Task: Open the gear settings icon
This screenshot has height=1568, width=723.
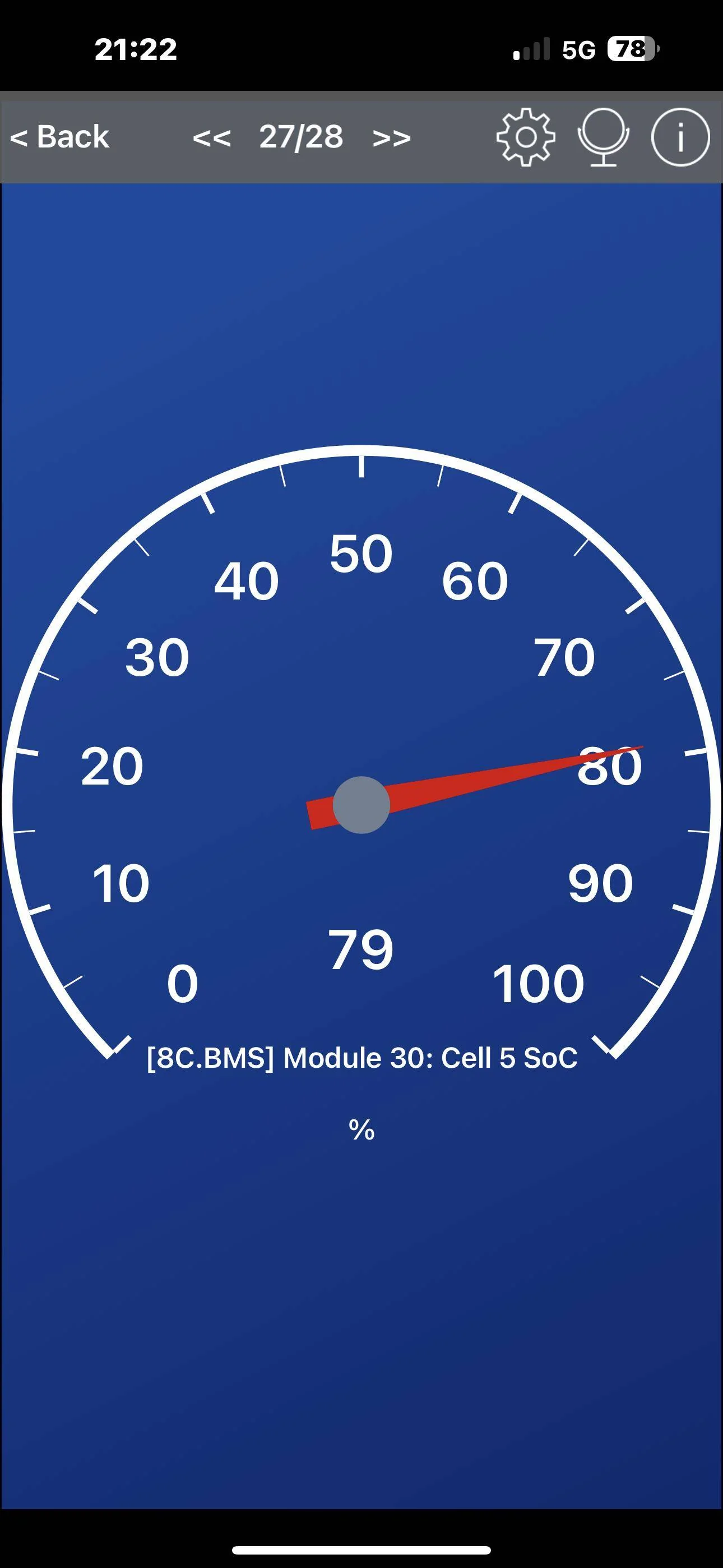Action: coord(526,137)
